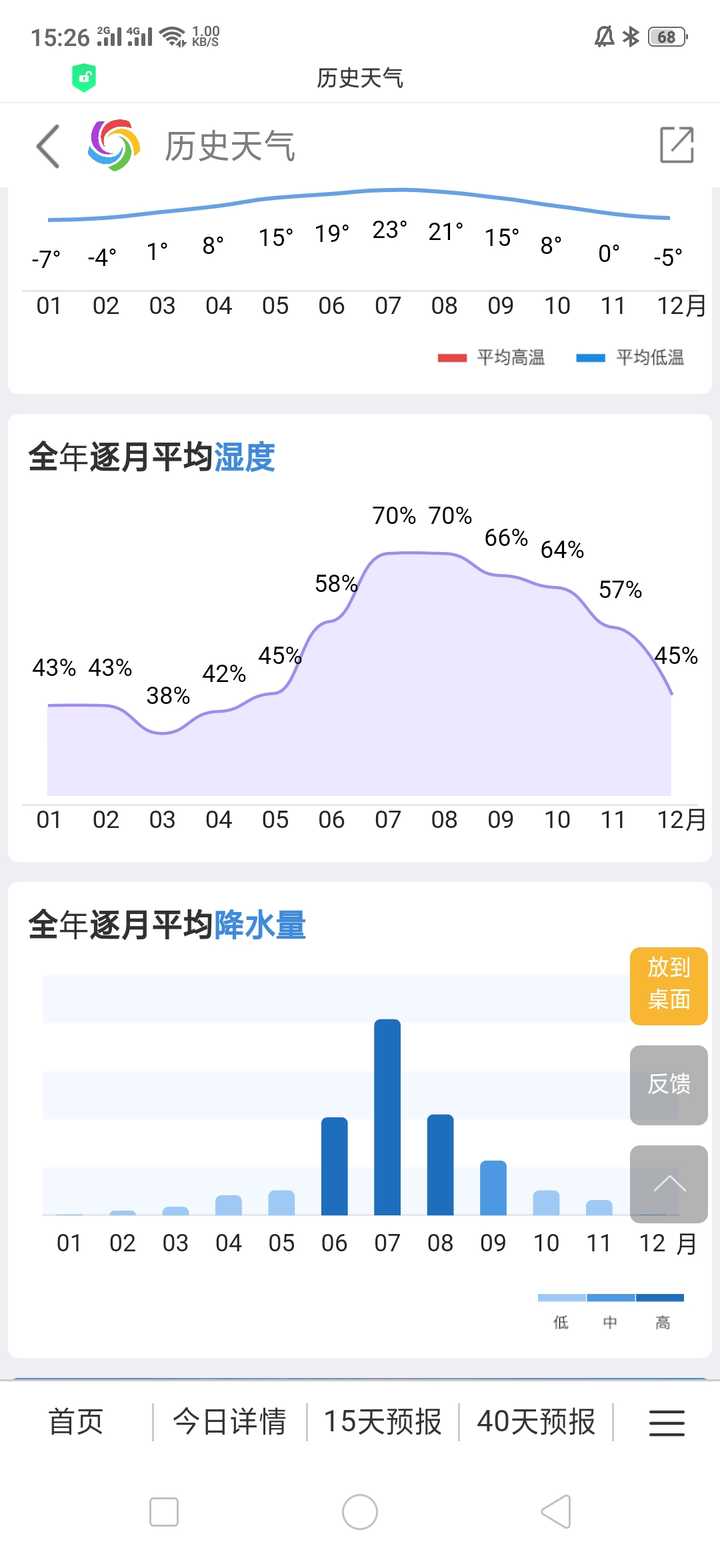View the 15天预报 forecast
Screen dimensions: 720x1560
pos(383,1421)
